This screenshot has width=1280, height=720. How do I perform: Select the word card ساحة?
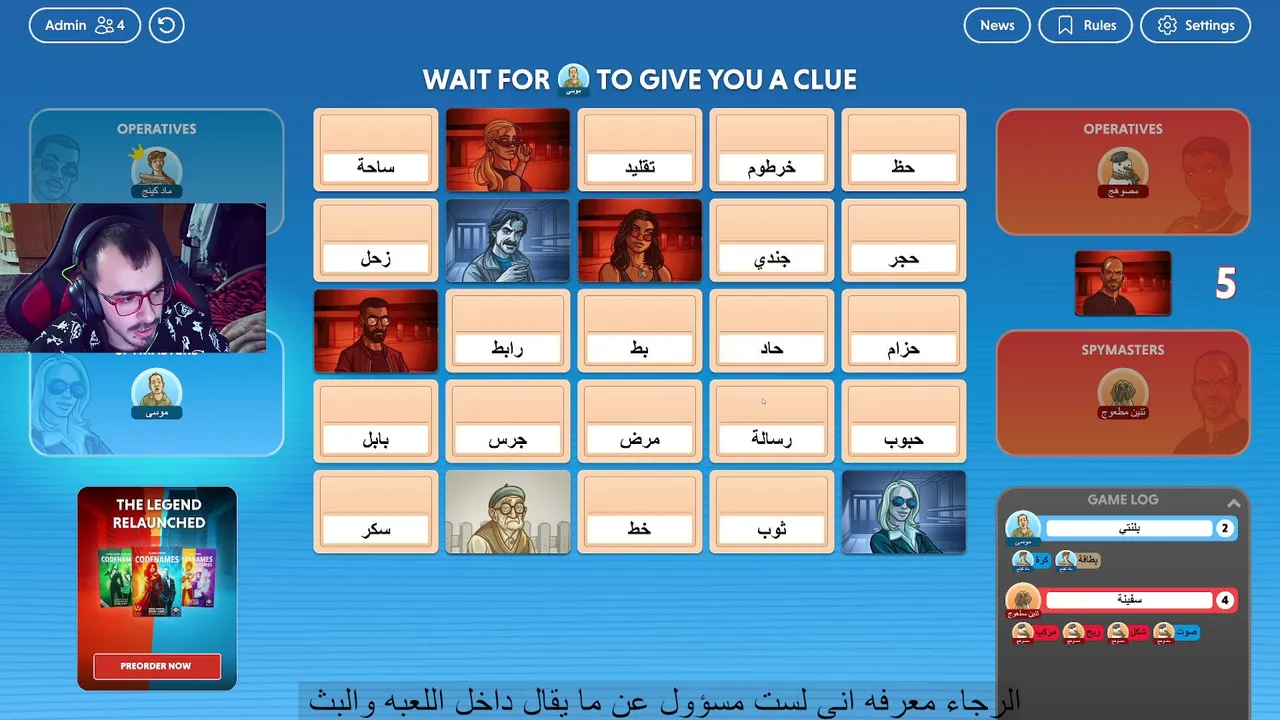click(x=376, y=150)
